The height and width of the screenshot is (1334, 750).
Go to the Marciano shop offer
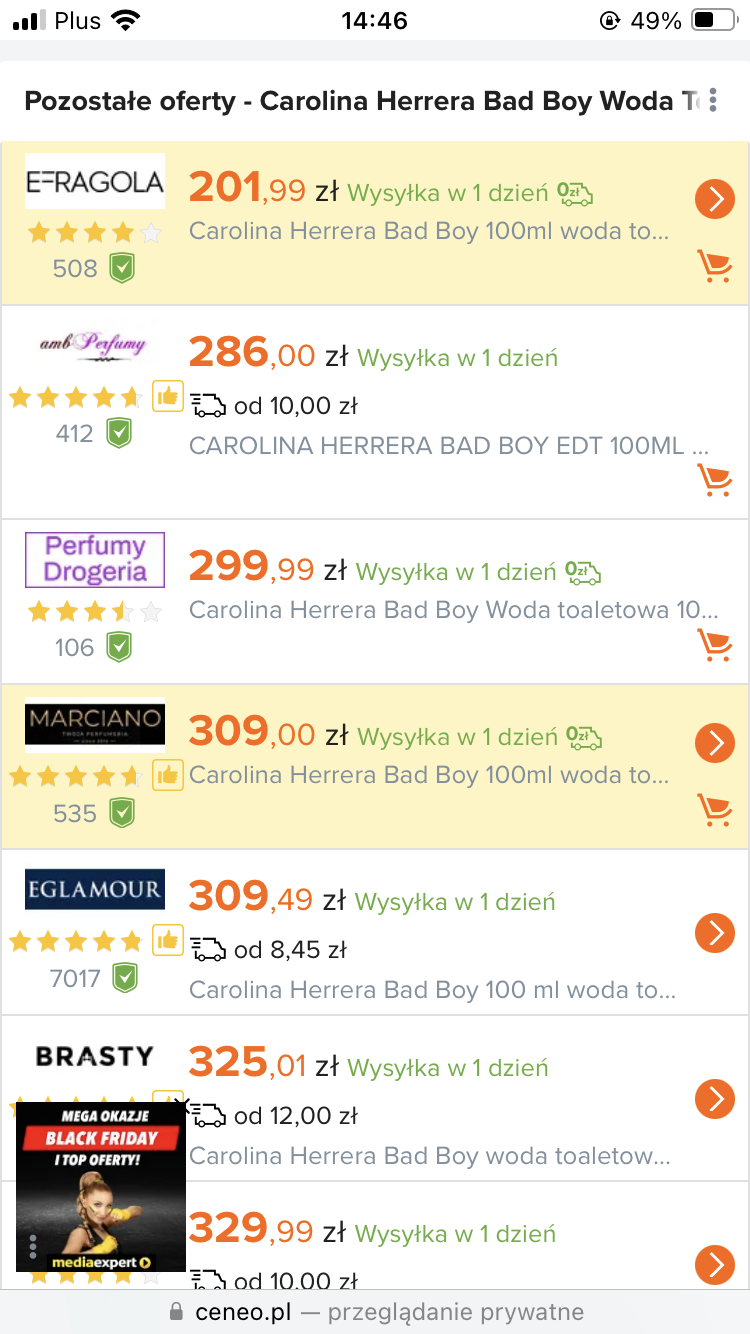pos(714,744)
